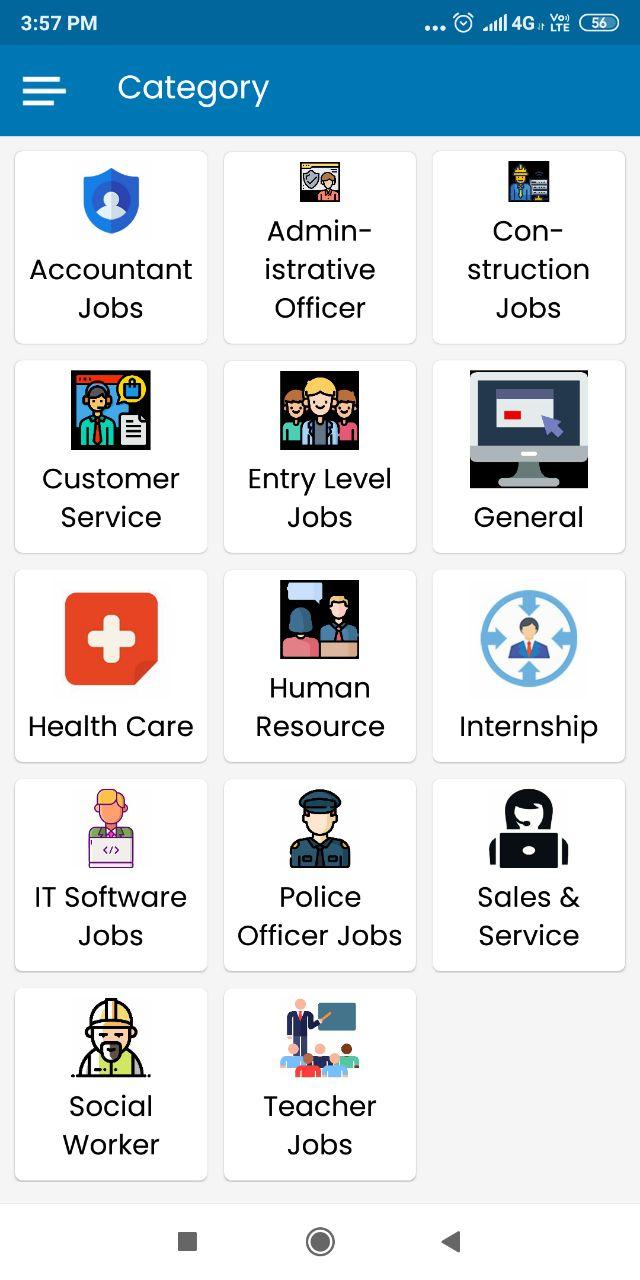Select the Administrative Officer category
The image size is (640, 1280).
point(320,247)
